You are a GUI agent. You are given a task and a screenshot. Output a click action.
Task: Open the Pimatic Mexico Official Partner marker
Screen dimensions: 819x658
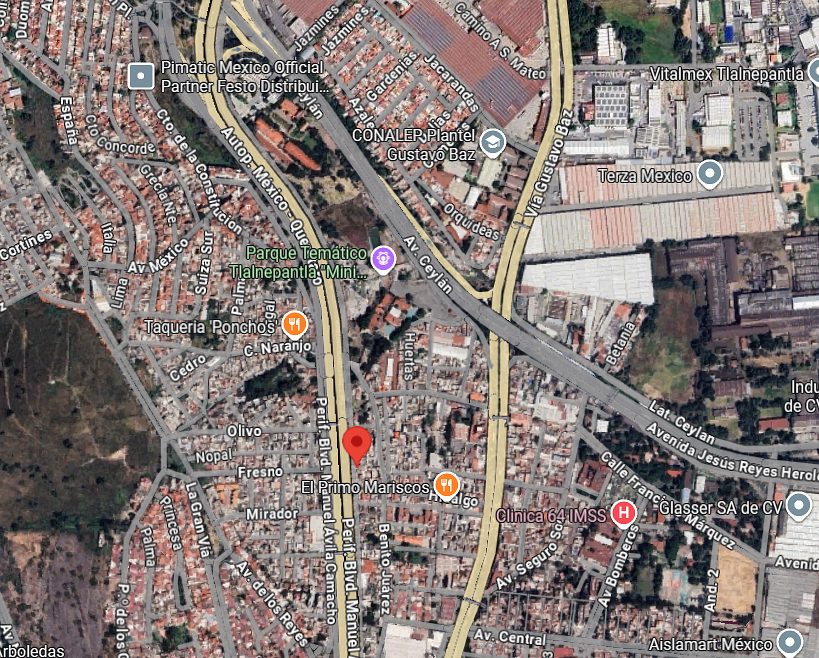(x=143, y=74)
